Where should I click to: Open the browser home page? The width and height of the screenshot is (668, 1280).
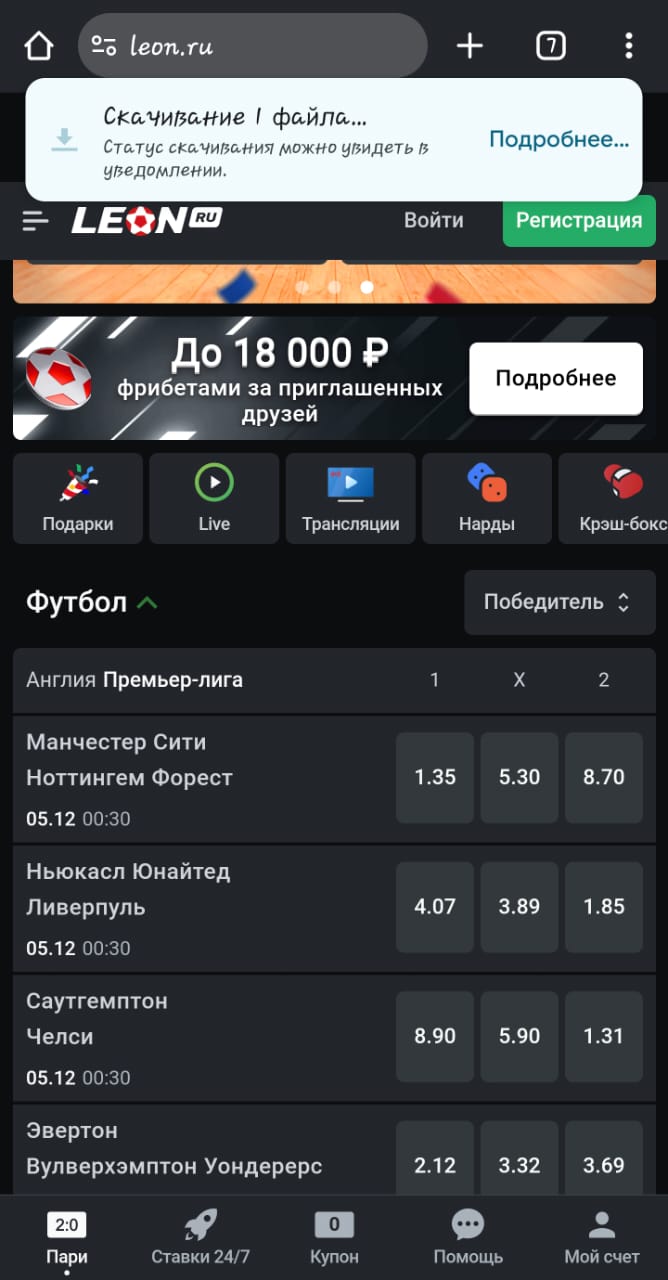(x=38, y=46)
